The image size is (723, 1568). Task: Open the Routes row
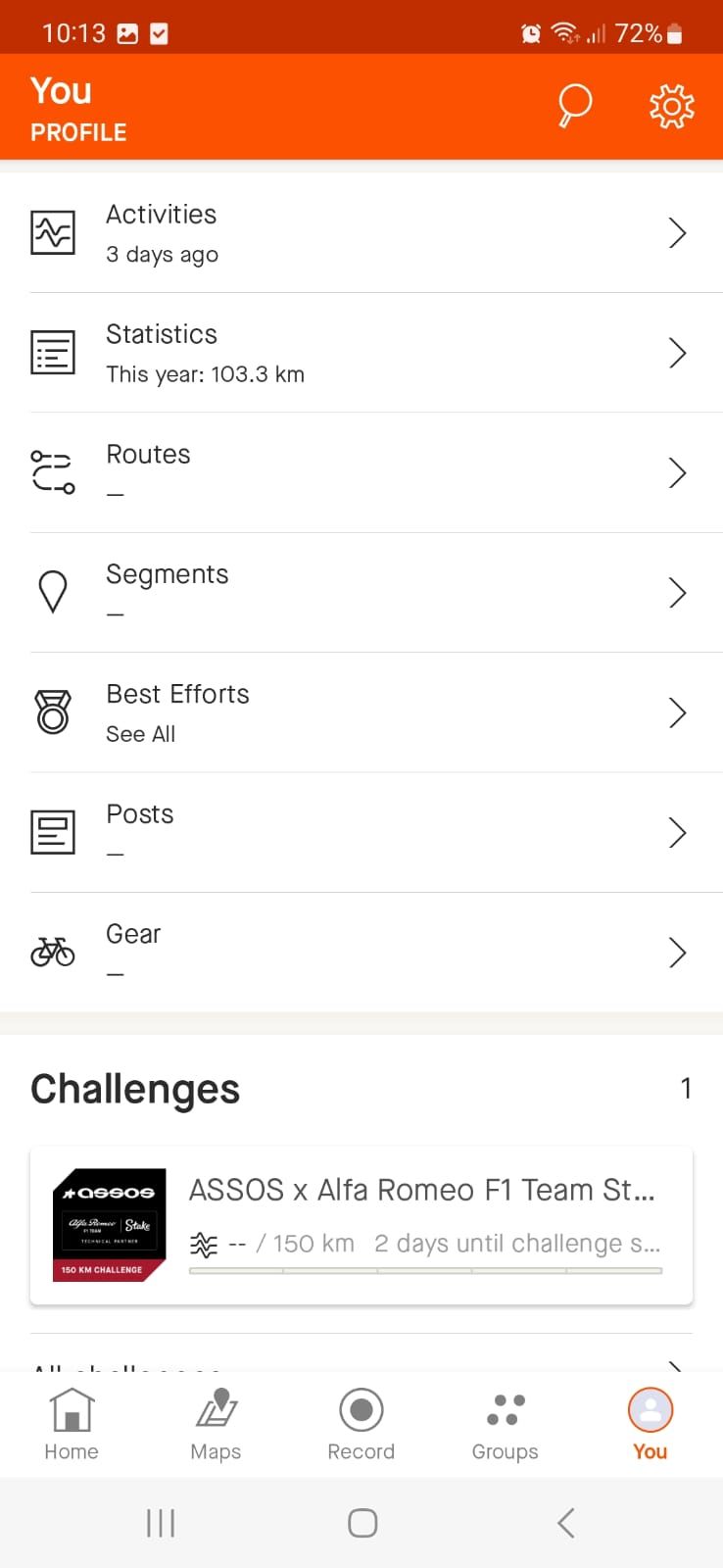pyautogui.click(x=361, y=472)
